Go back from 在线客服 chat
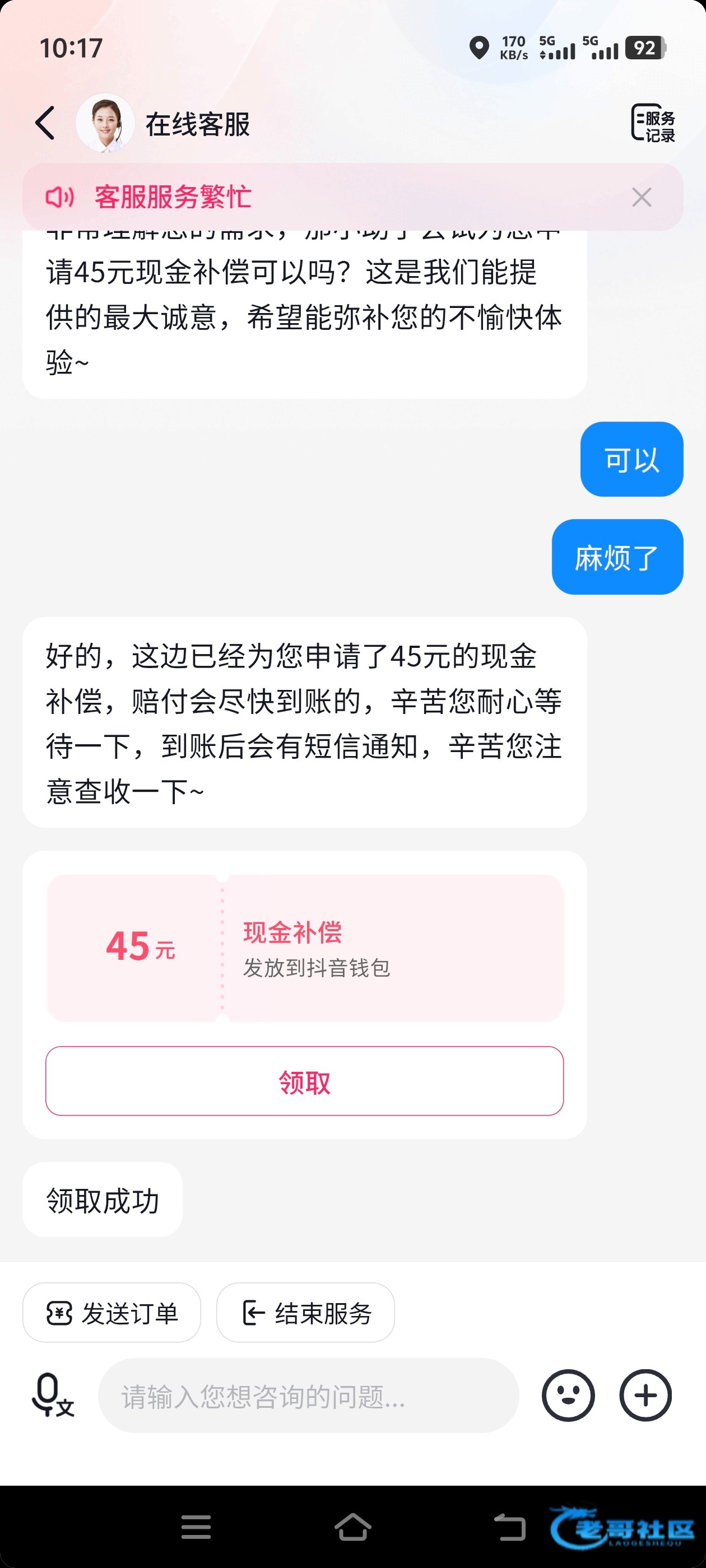 (46, 124)
